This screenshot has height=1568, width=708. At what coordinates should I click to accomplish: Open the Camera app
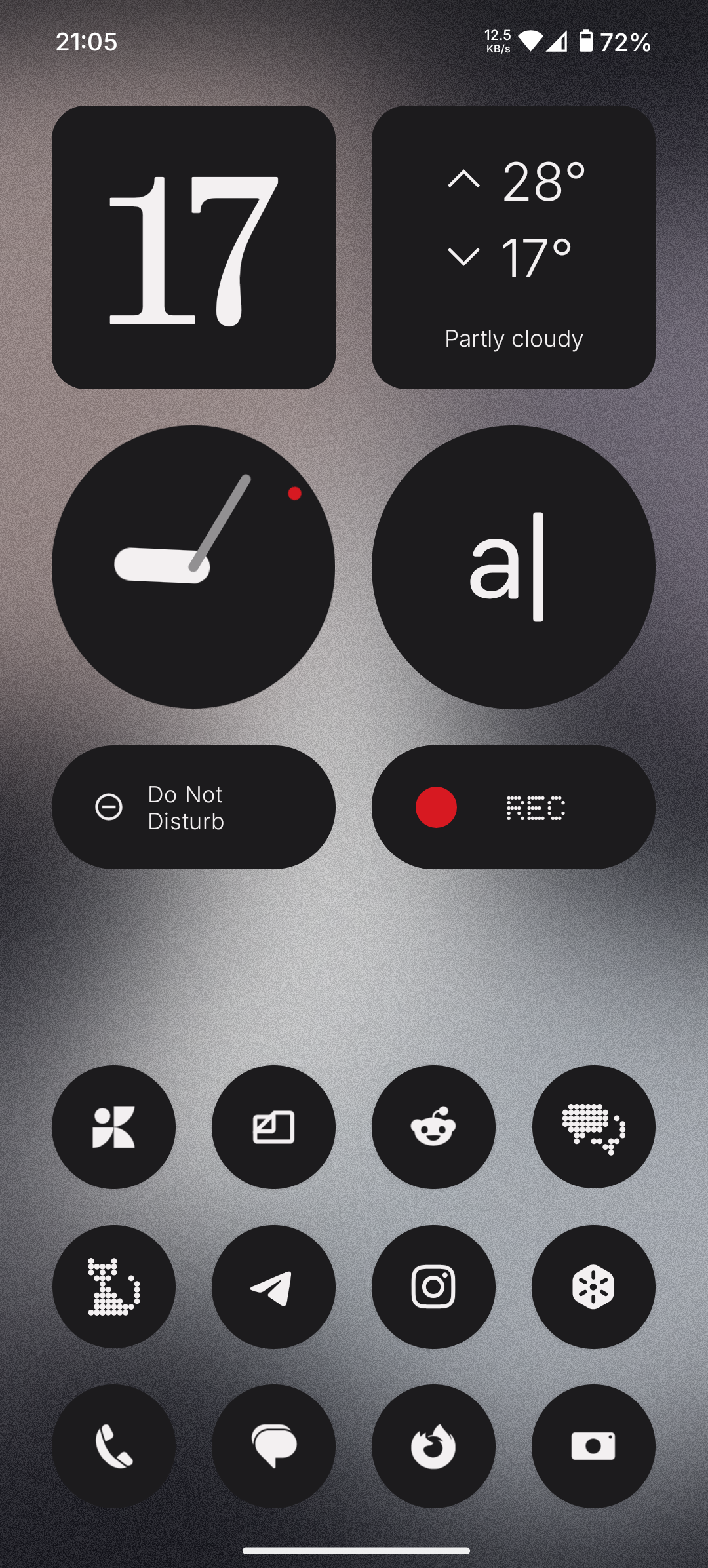[593, 1446]
